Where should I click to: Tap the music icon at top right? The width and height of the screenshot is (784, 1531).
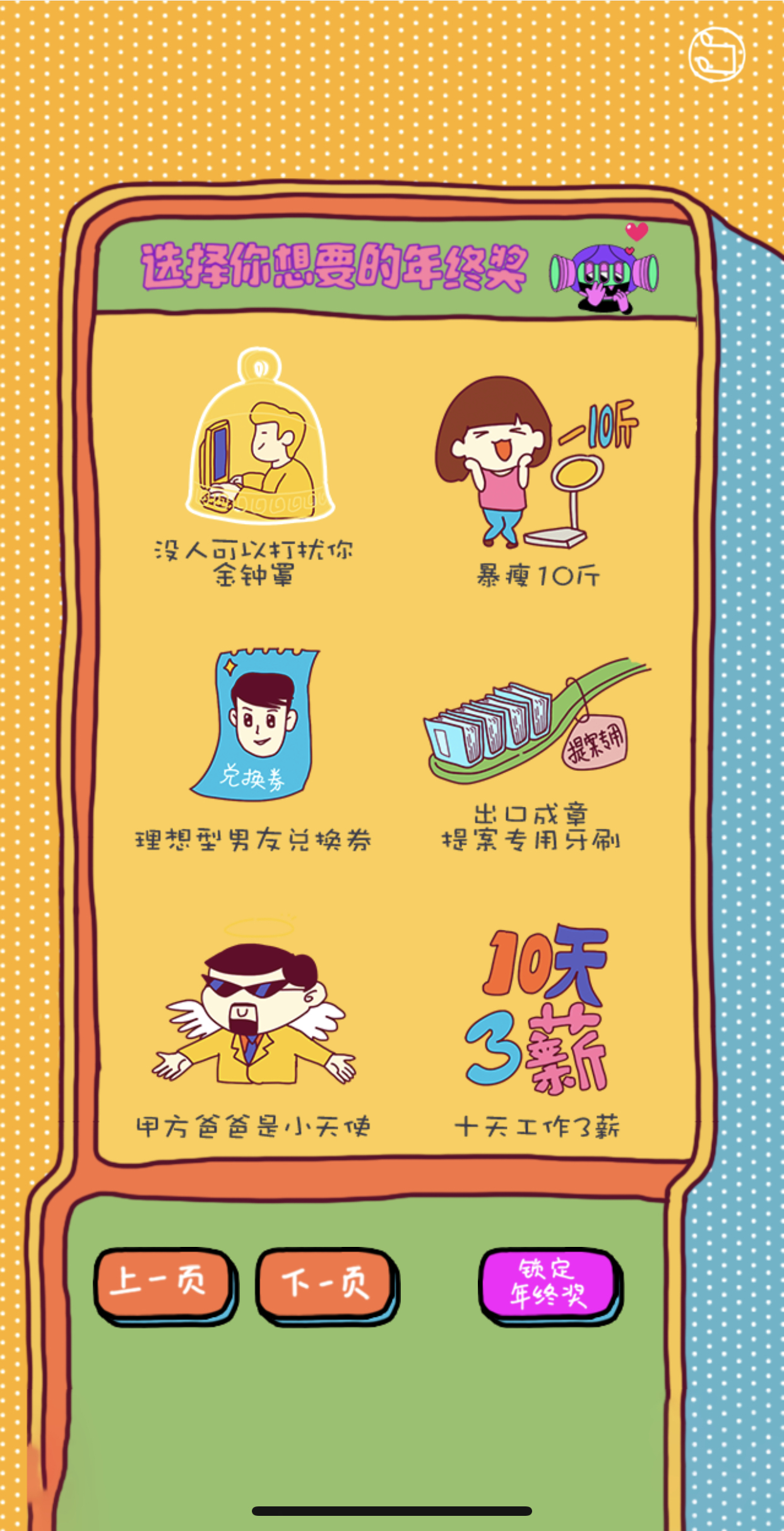[x=716, y=55]
